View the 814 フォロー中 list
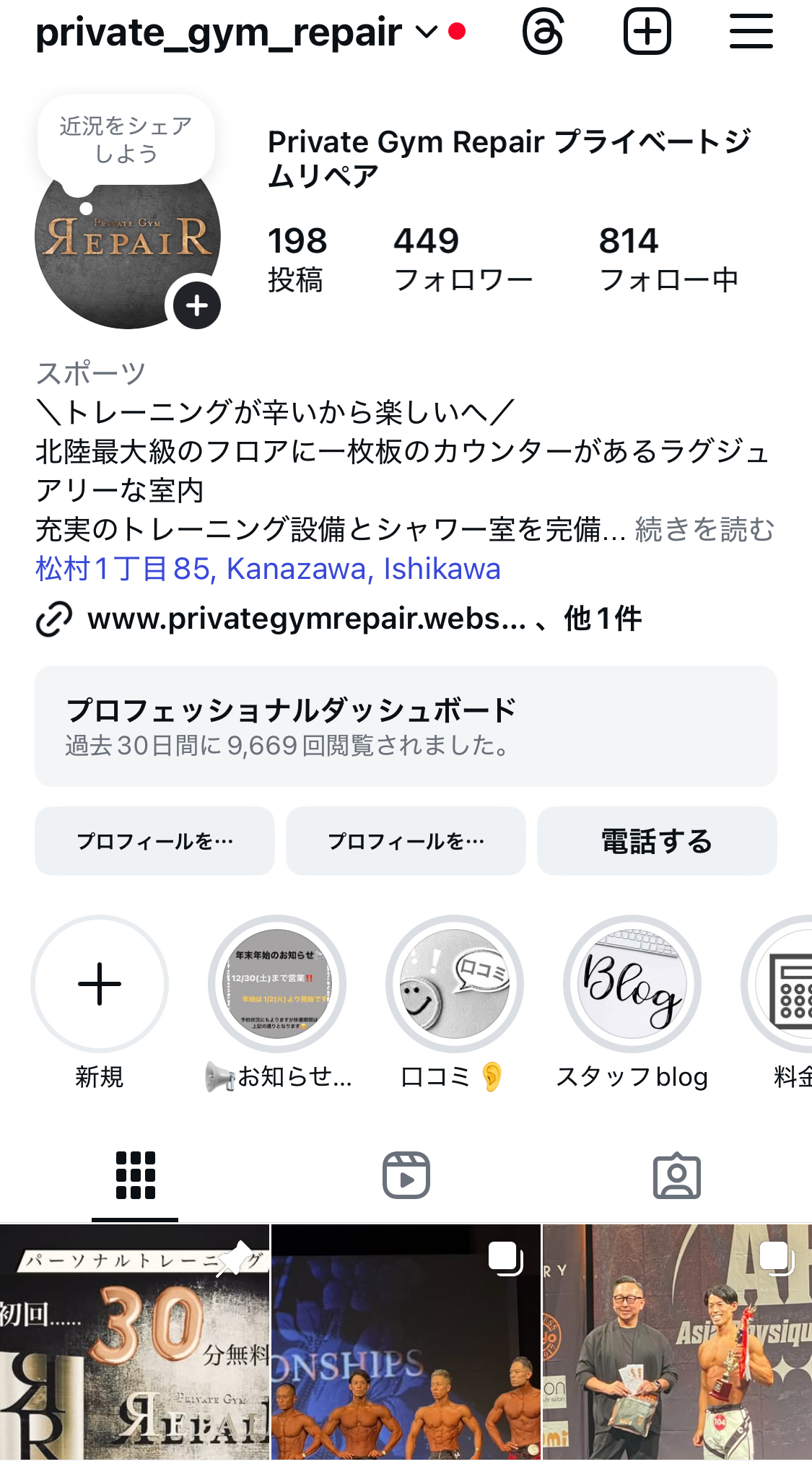This screenshot has height=1464, width=812. (x=668, y=259)
